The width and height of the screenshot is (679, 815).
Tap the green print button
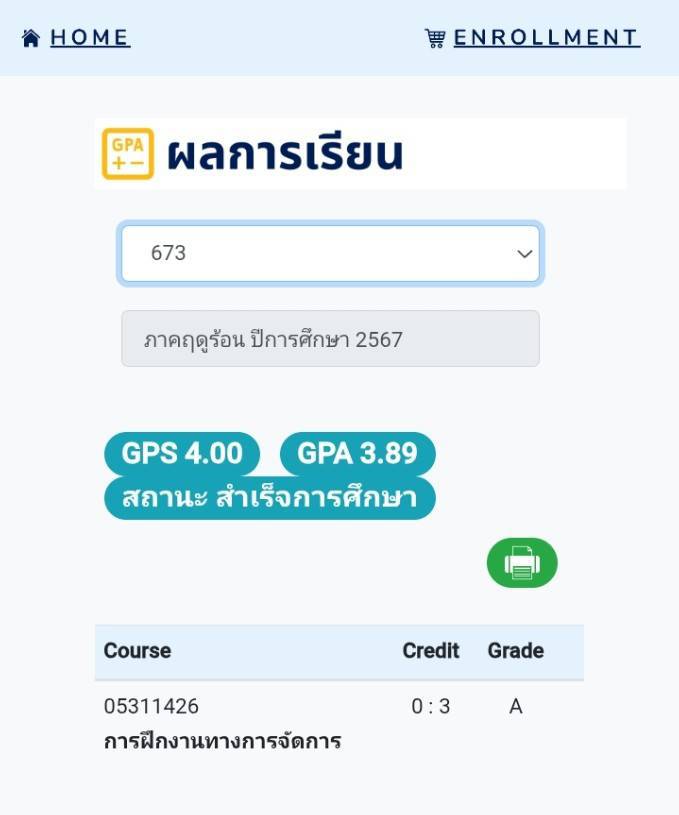point(521,563)
